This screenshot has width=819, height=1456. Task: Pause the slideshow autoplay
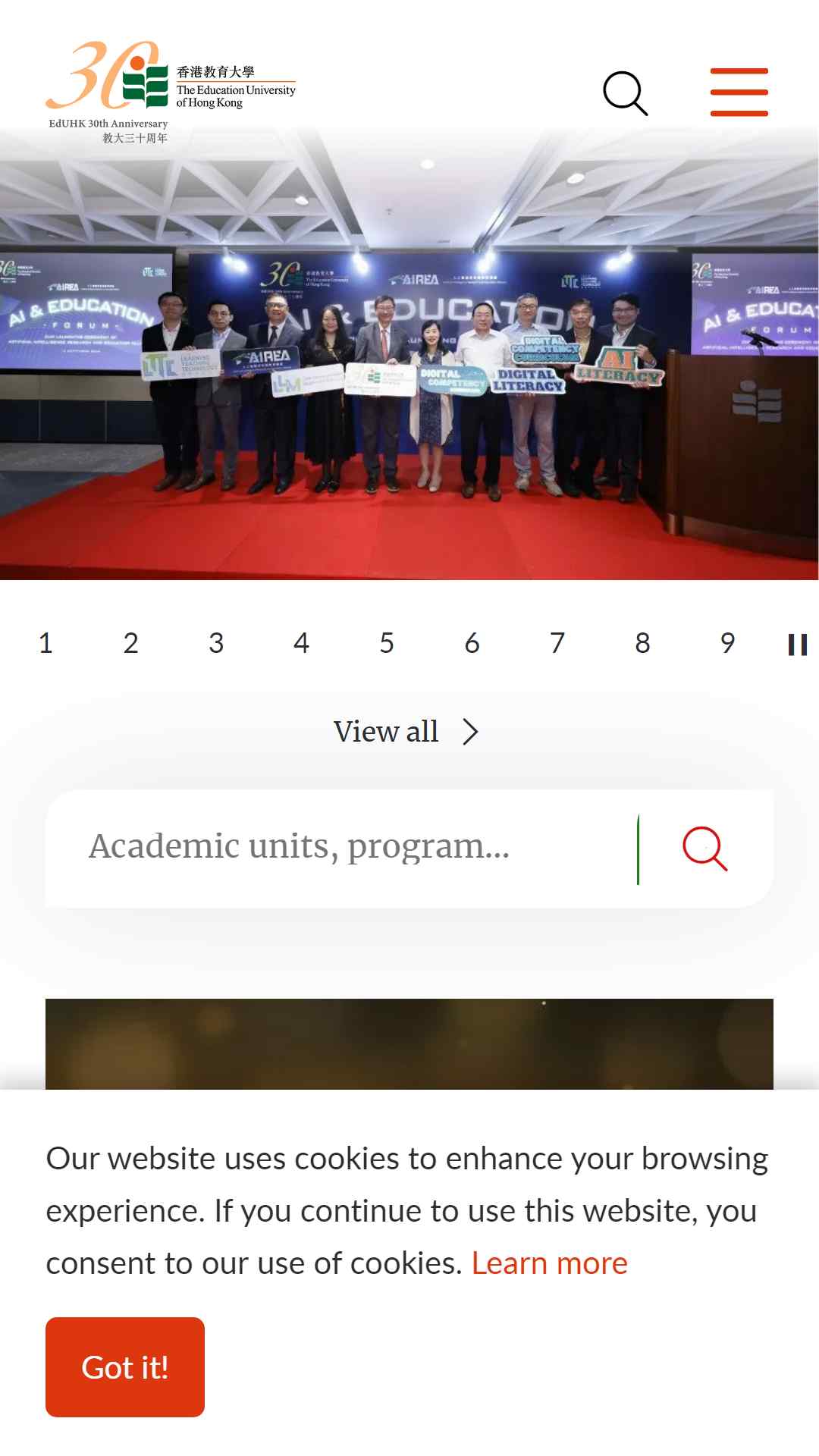pyautogui.click(x=797, y=645)
